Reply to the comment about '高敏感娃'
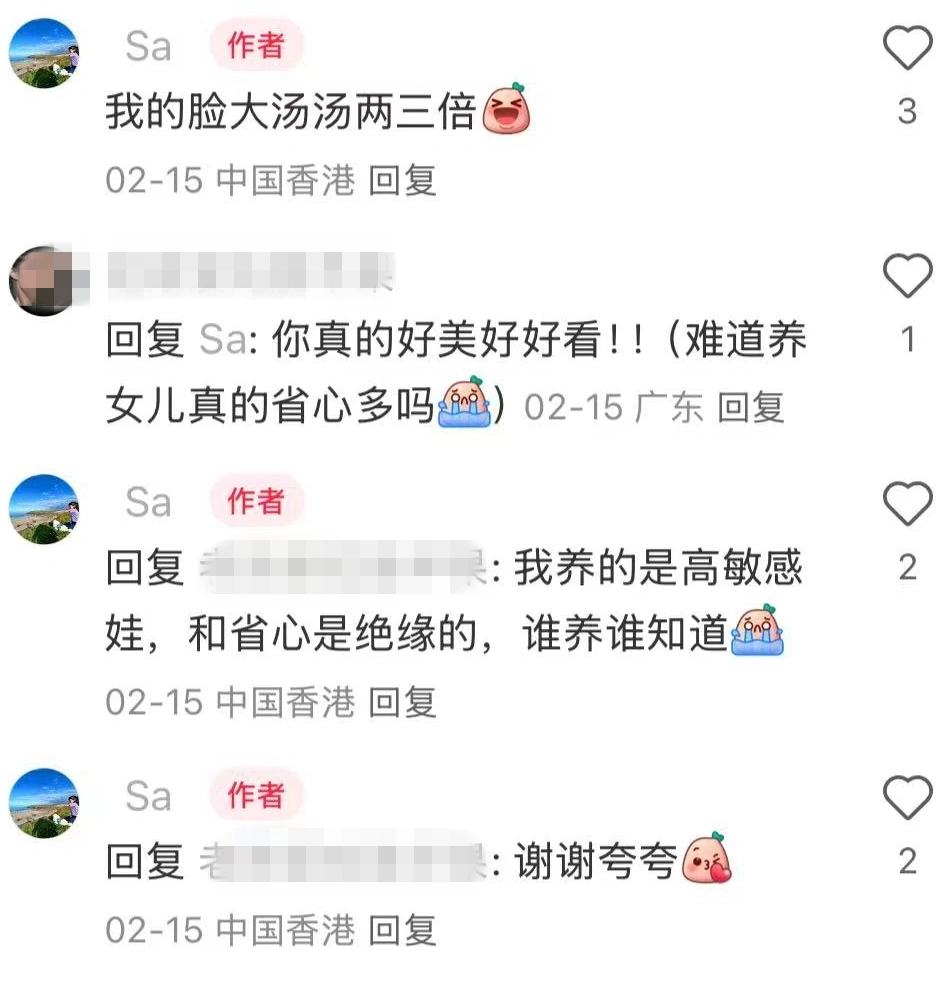Screen dimensions: 943x985 click(403, 703)
